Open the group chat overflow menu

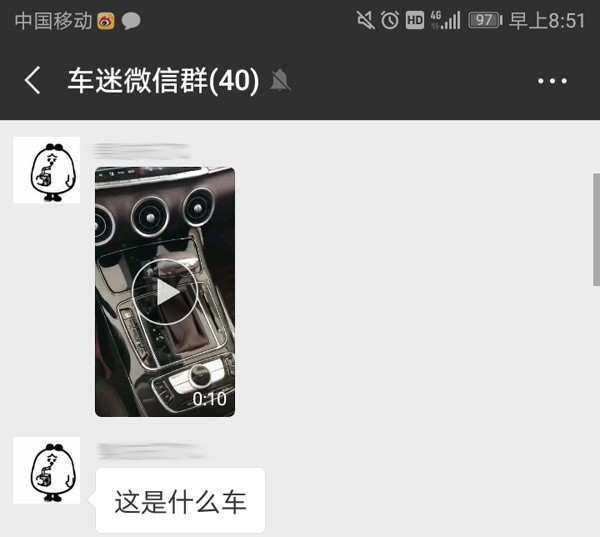click(x=552, y=81)
